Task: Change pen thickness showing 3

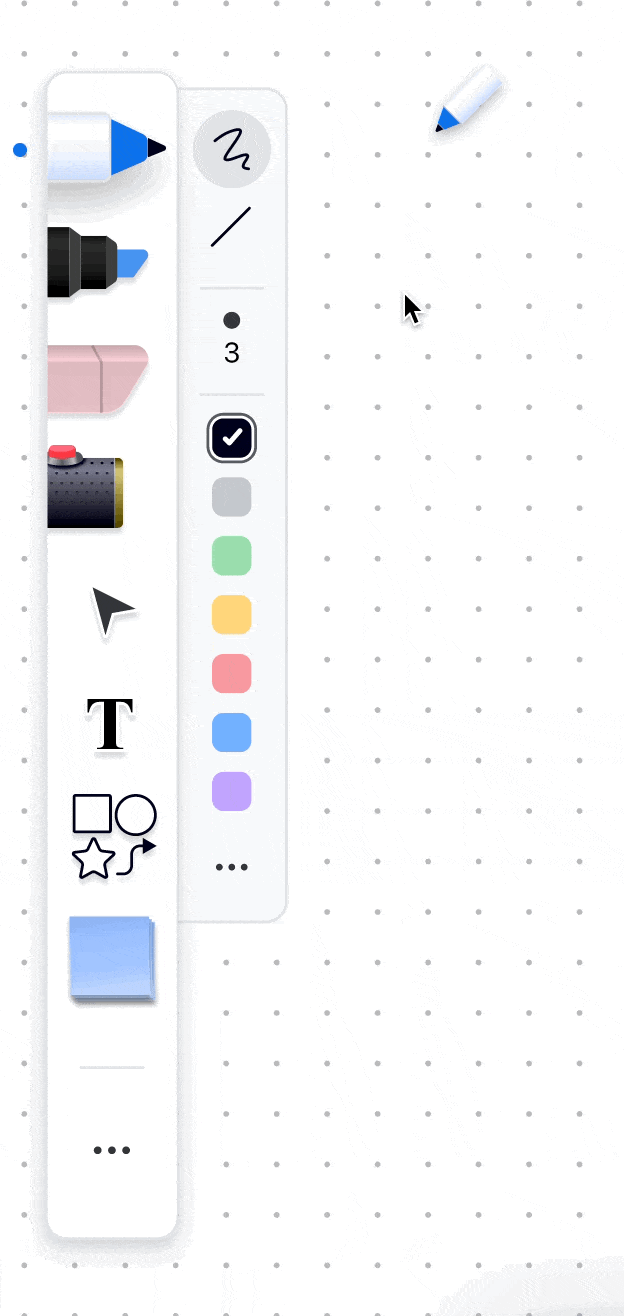Action: 232,337
